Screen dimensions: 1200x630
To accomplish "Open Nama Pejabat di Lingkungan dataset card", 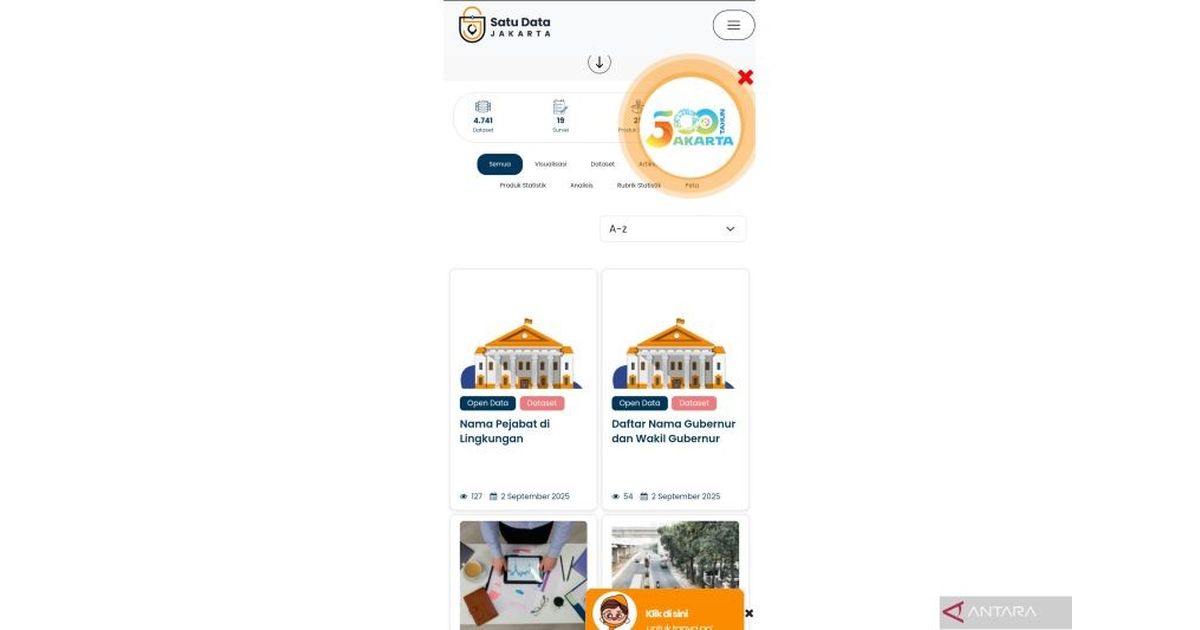I will tap(523, 389).
